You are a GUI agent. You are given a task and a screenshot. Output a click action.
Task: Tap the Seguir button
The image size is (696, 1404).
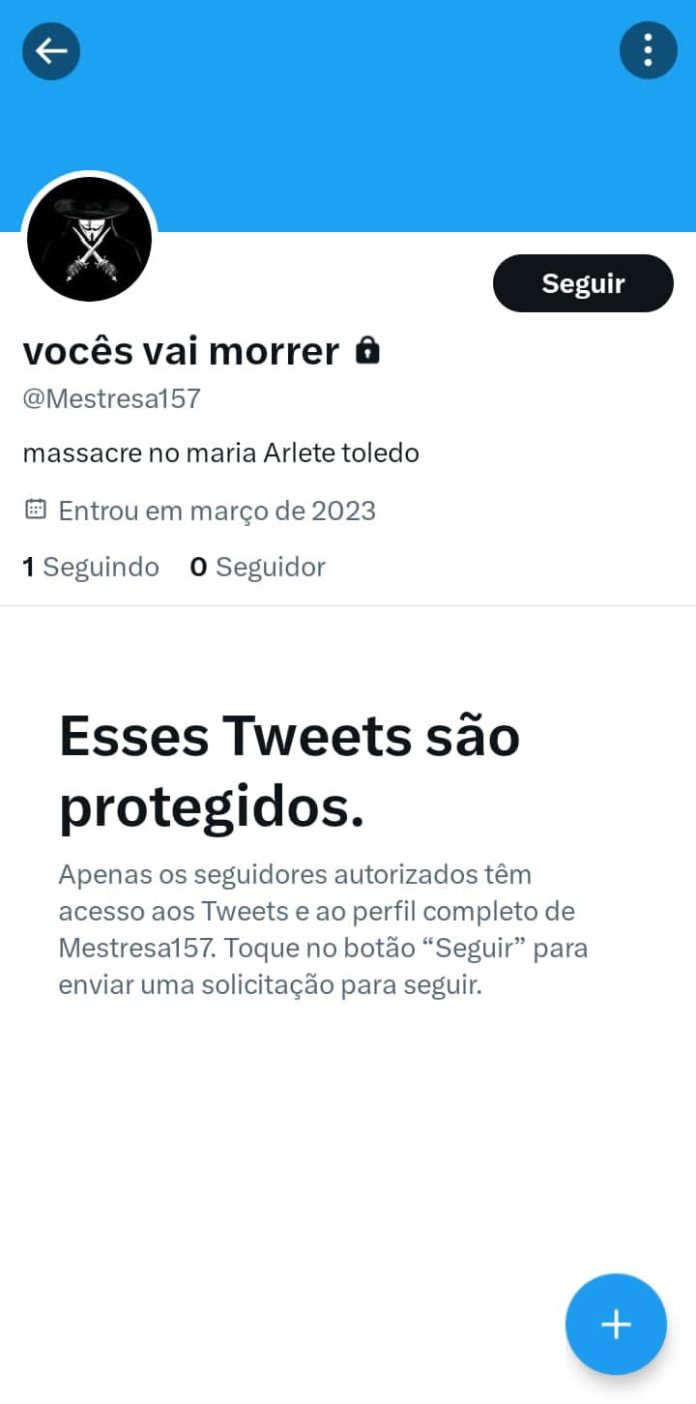[583, 283]
